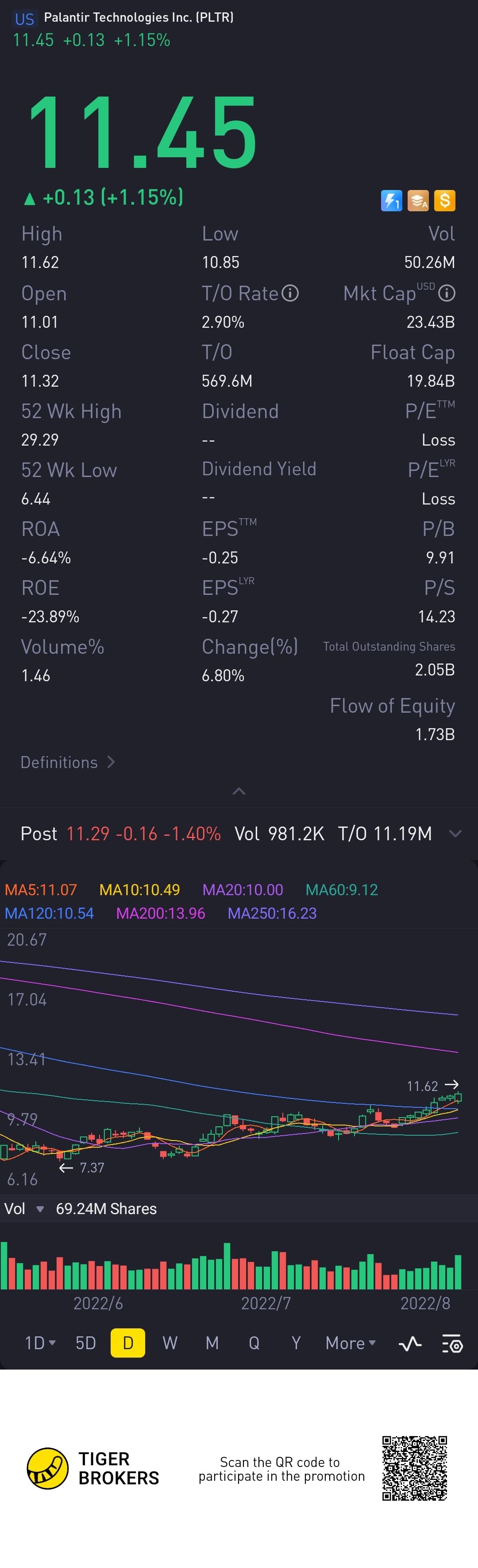Screen dimensions: 478x1568
Task: Show Mkt Cap information tooltip
Action: (x=447, y=293)
